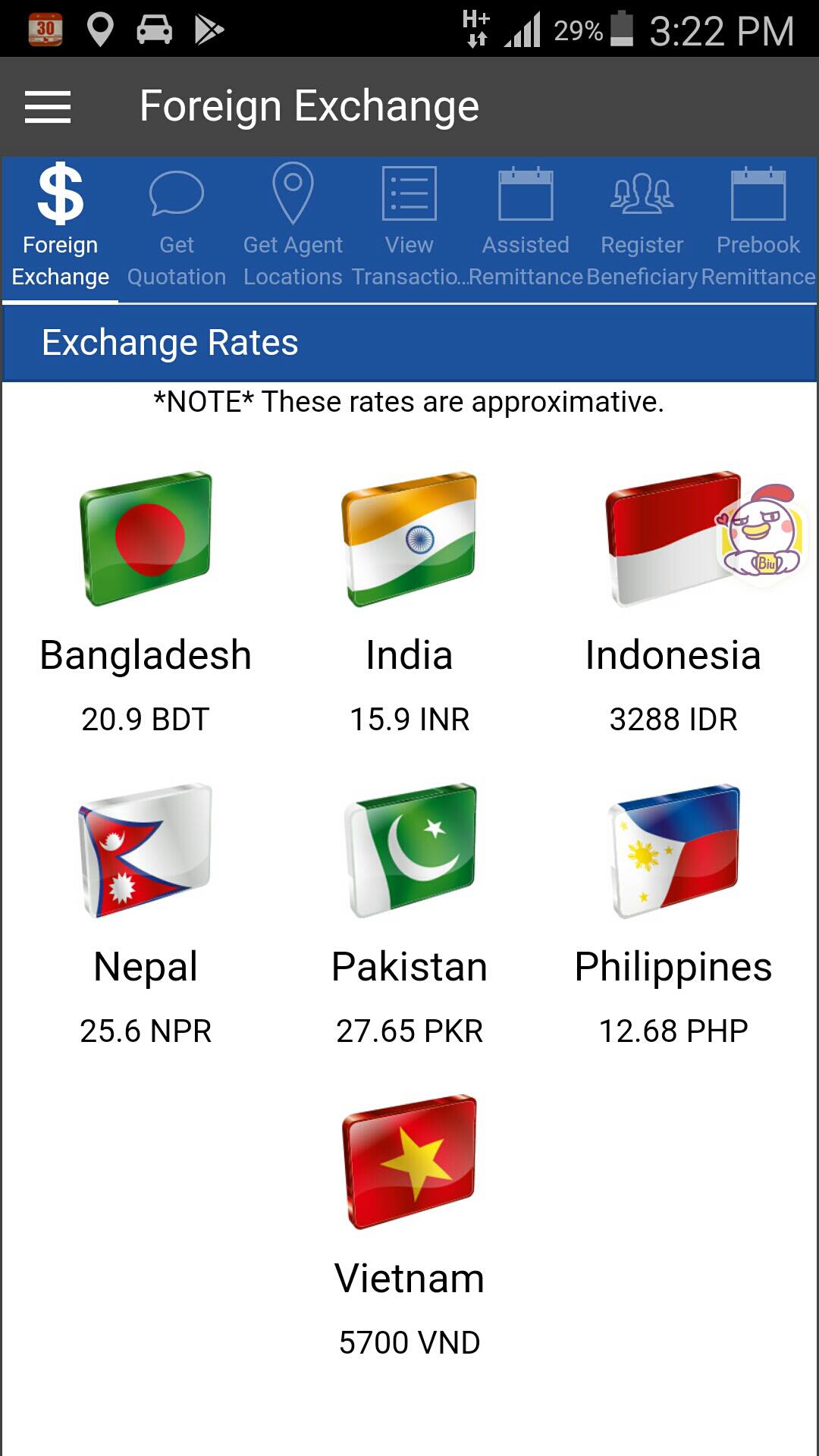The image size is (819, 1456).
Task: Open the hamburger drawer menu
Action: pyautogui.click(x=48, y=106)
